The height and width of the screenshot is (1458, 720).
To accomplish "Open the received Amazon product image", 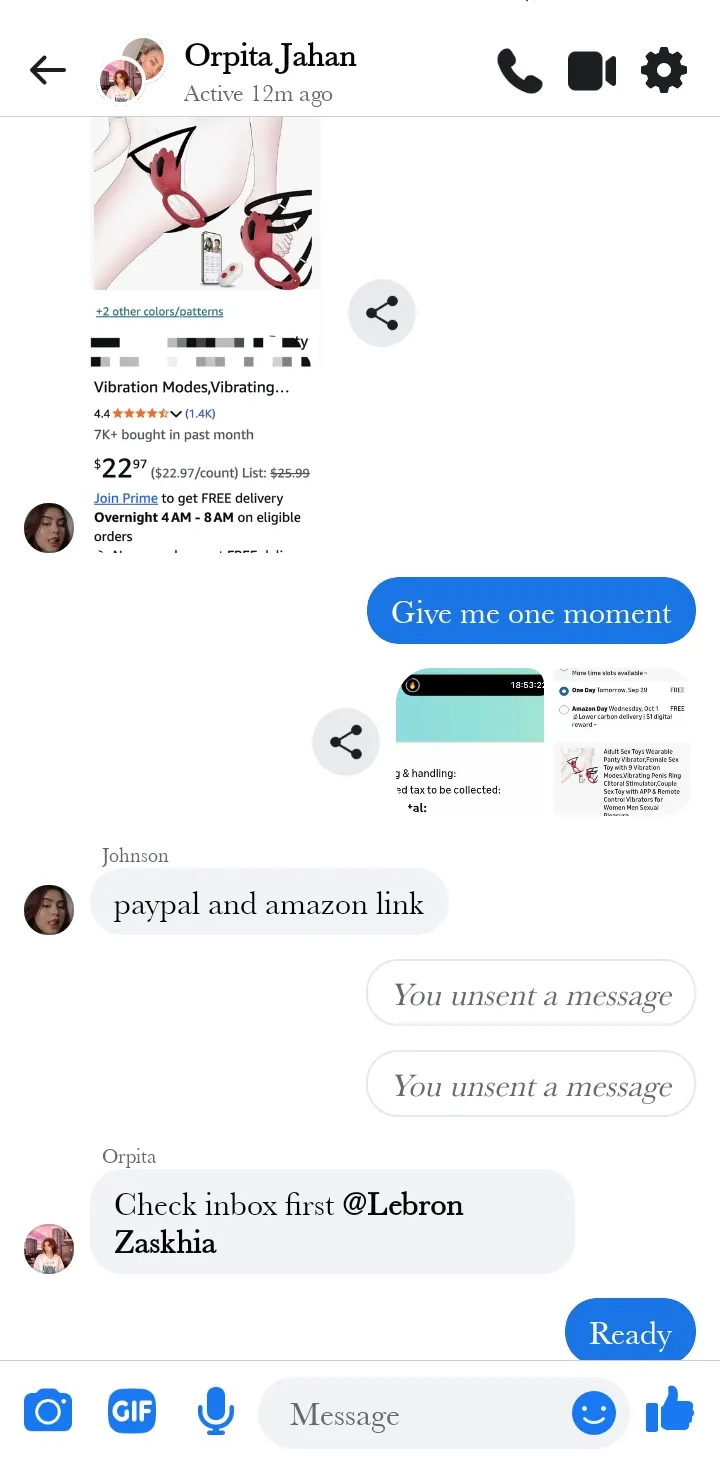I will click(x=206, y=330).
